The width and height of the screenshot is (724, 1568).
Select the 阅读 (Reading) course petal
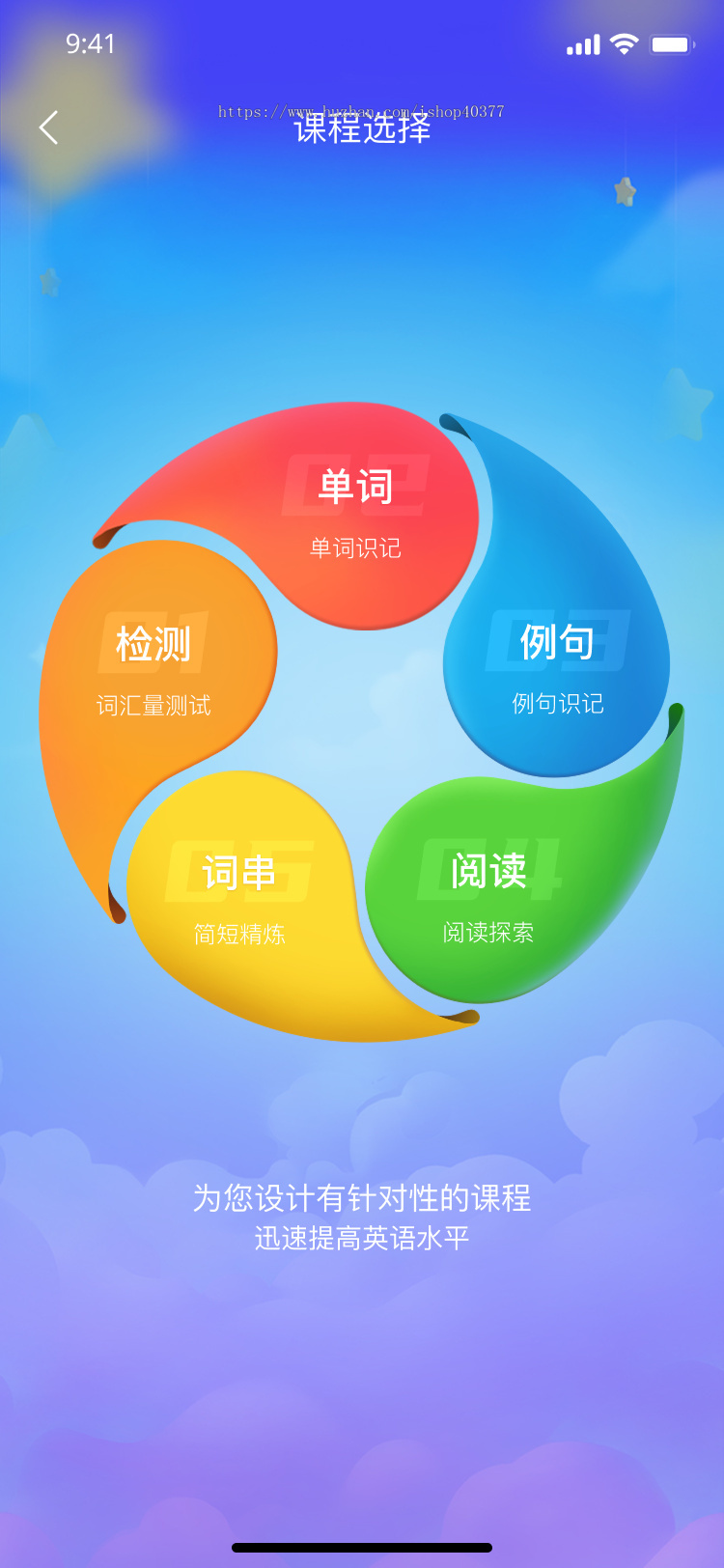pos(487,871)
